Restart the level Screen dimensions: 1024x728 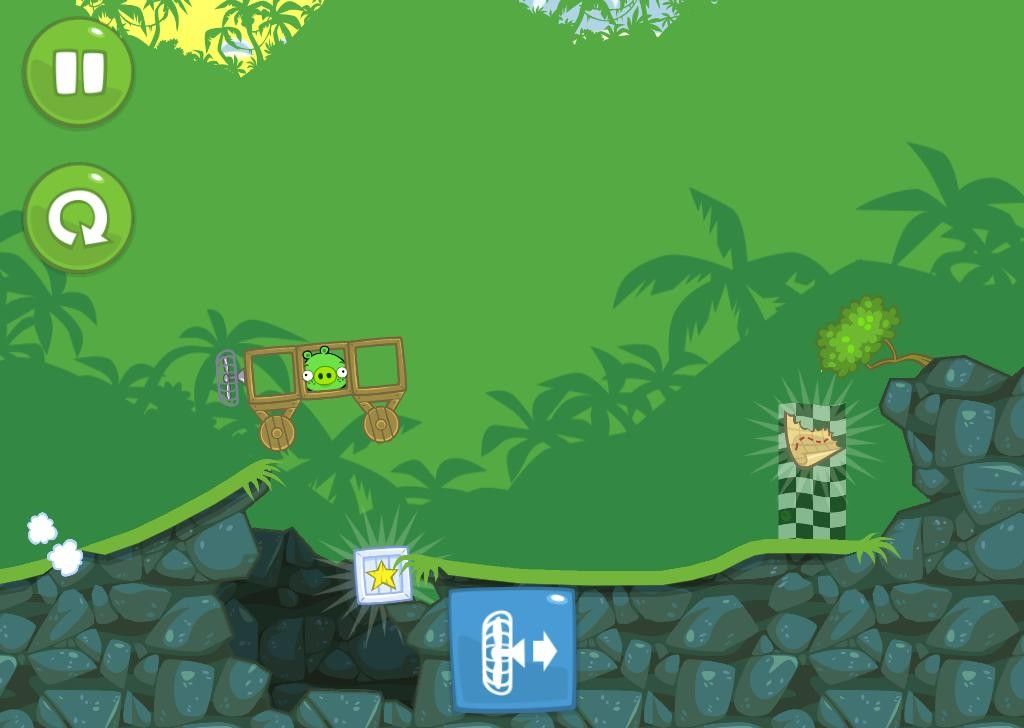pyautogui.click(x=78, y=218)
